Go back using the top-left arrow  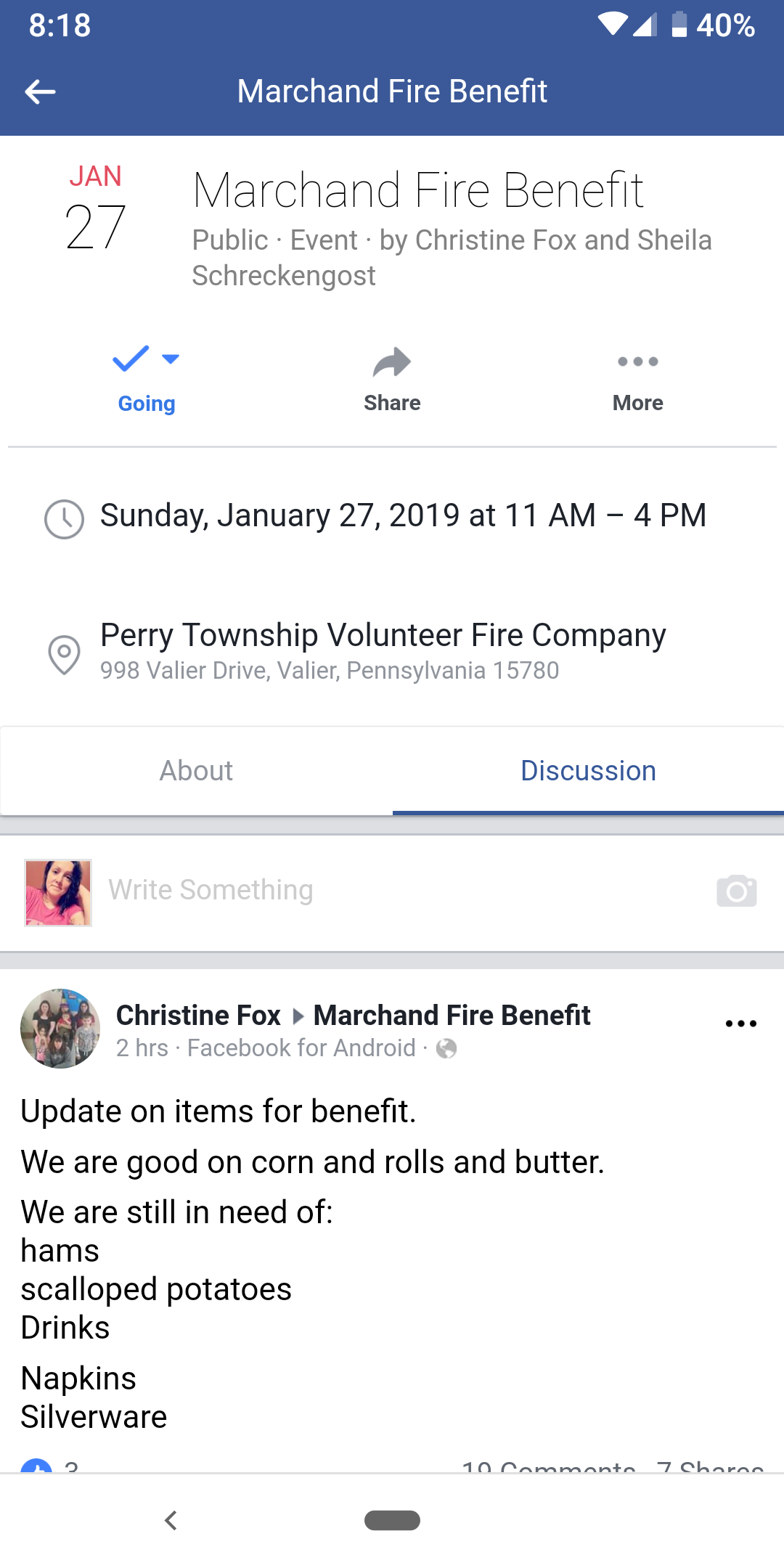click(40, 92)
